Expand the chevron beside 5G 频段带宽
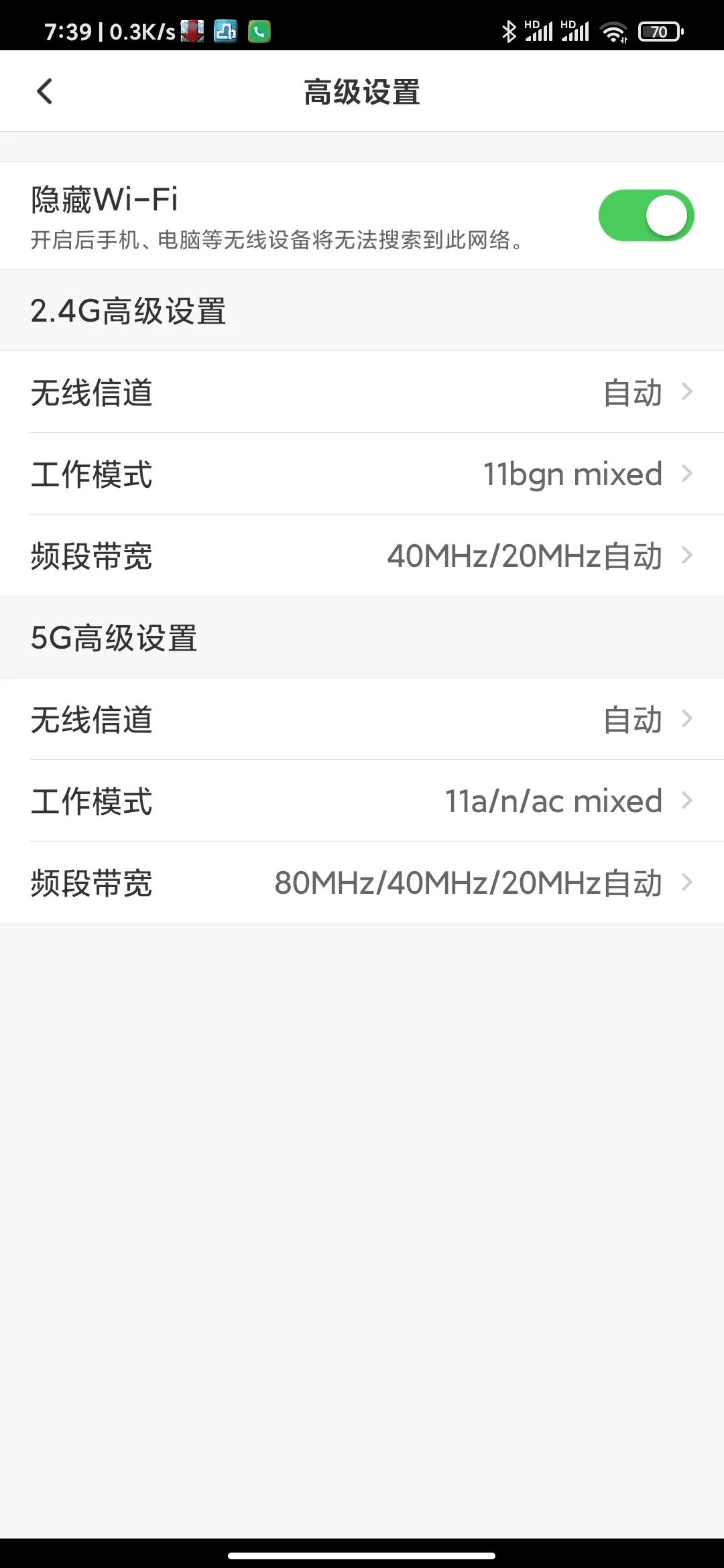The height and width of the screenshot is (1568, 724). click(x=686, y=883)
